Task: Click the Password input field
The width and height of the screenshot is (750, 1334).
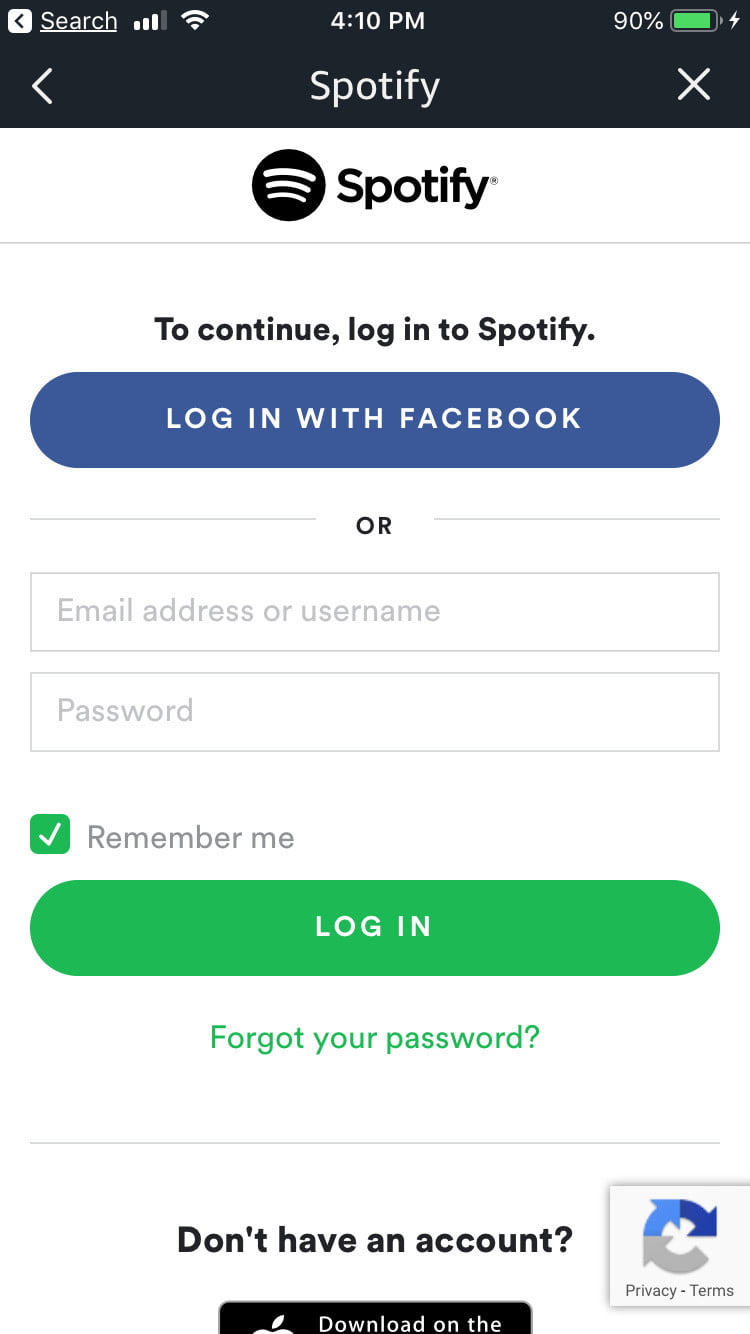Action: click(x=375, y=712)
